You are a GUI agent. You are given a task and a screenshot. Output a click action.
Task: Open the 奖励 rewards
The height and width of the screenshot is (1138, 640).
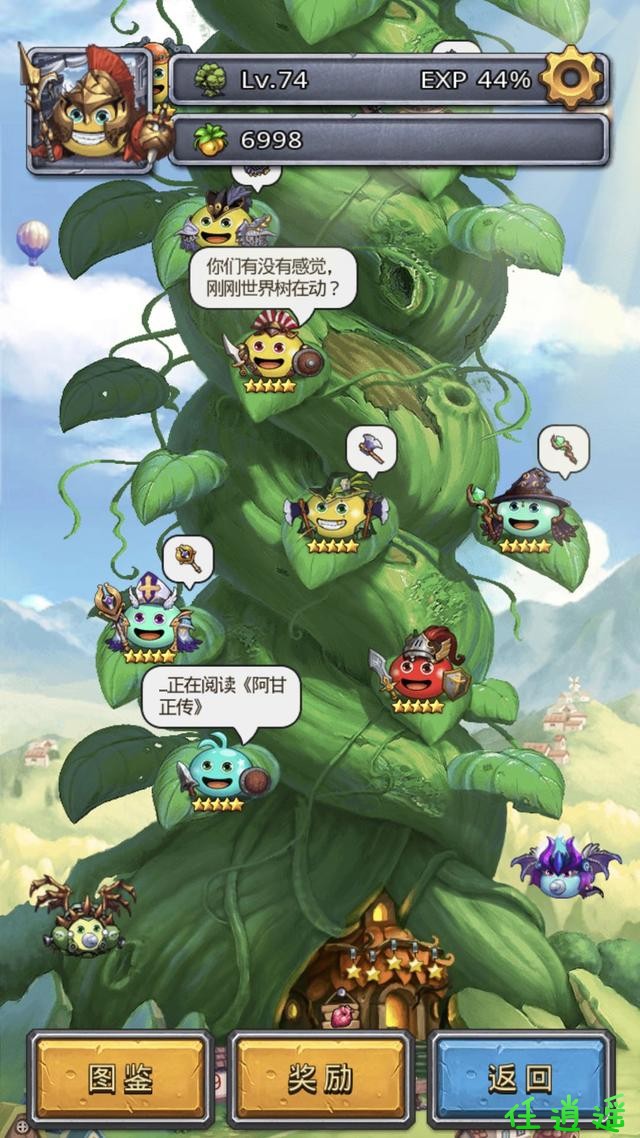320,1079
